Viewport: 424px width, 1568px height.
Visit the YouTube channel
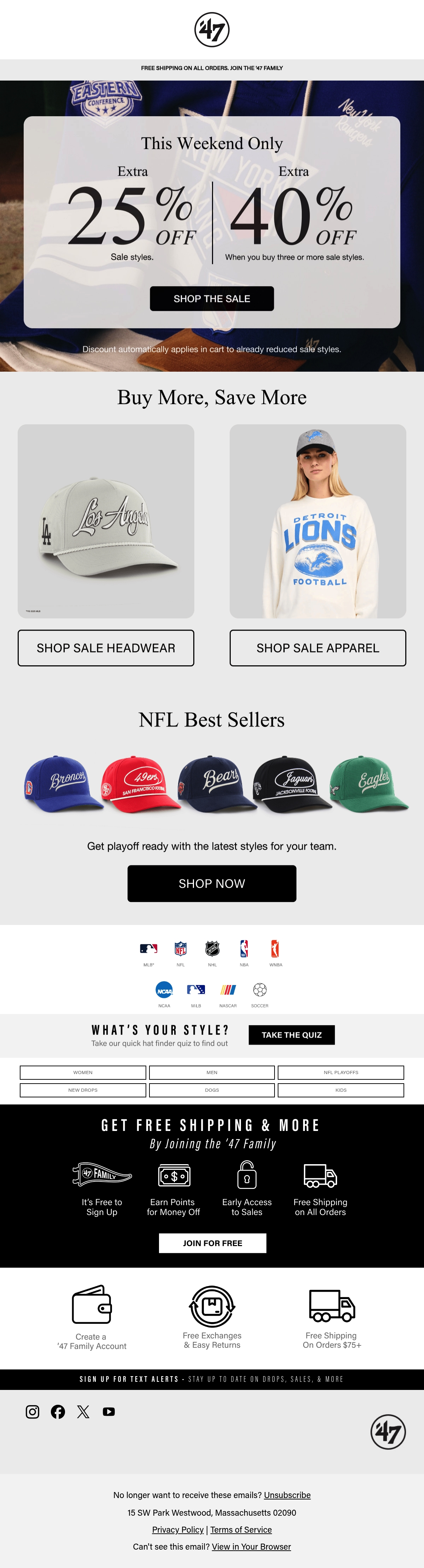[x=109, y=1411]
